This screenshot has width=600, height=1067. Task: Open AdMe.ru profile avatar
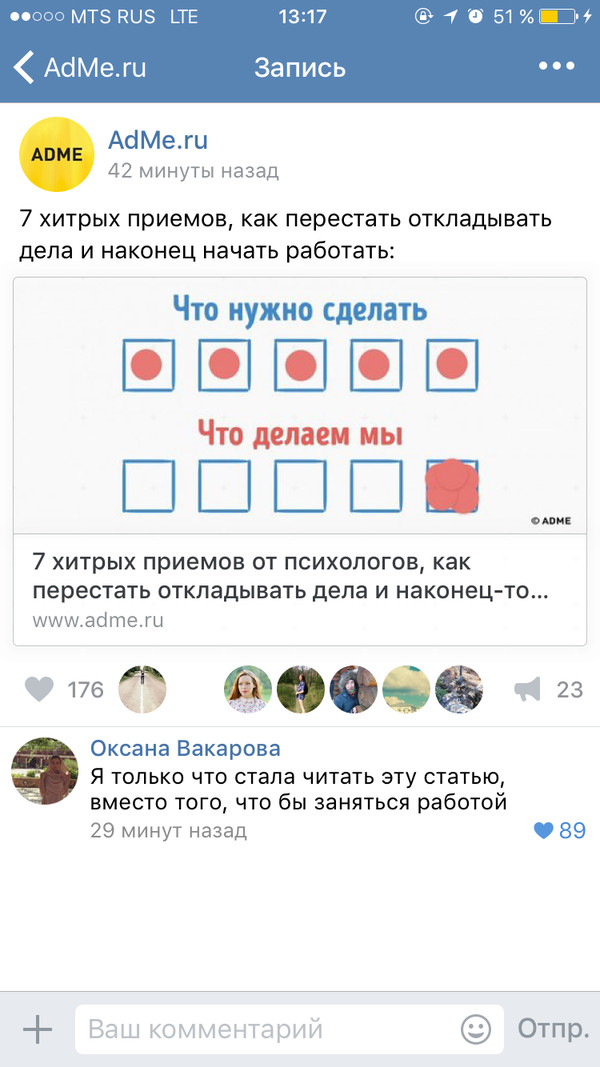click(x=57, y=155)
